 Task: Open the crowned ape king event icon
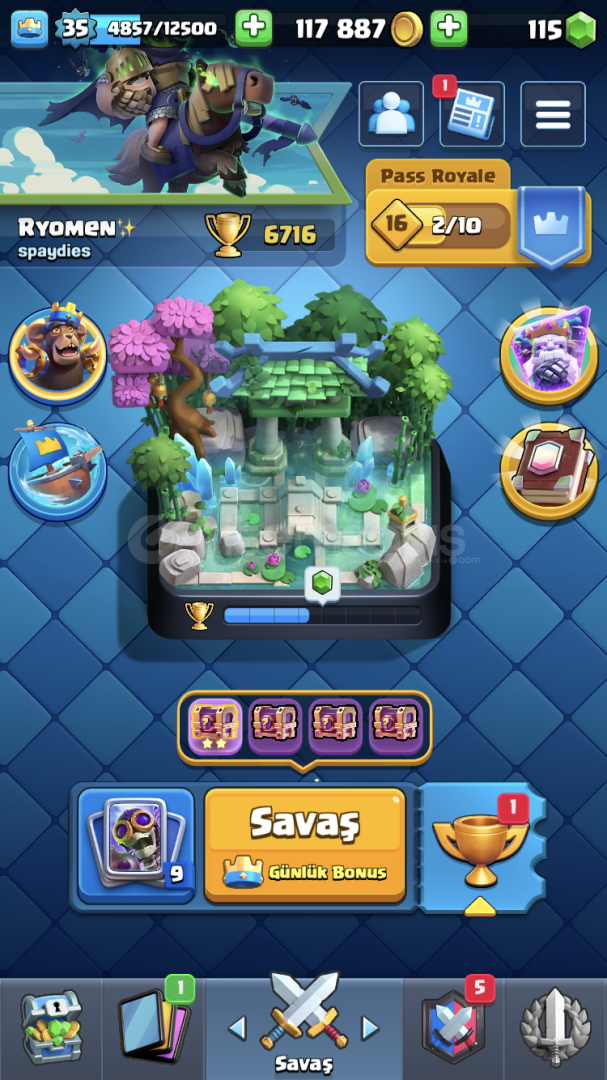coord(57,351)
